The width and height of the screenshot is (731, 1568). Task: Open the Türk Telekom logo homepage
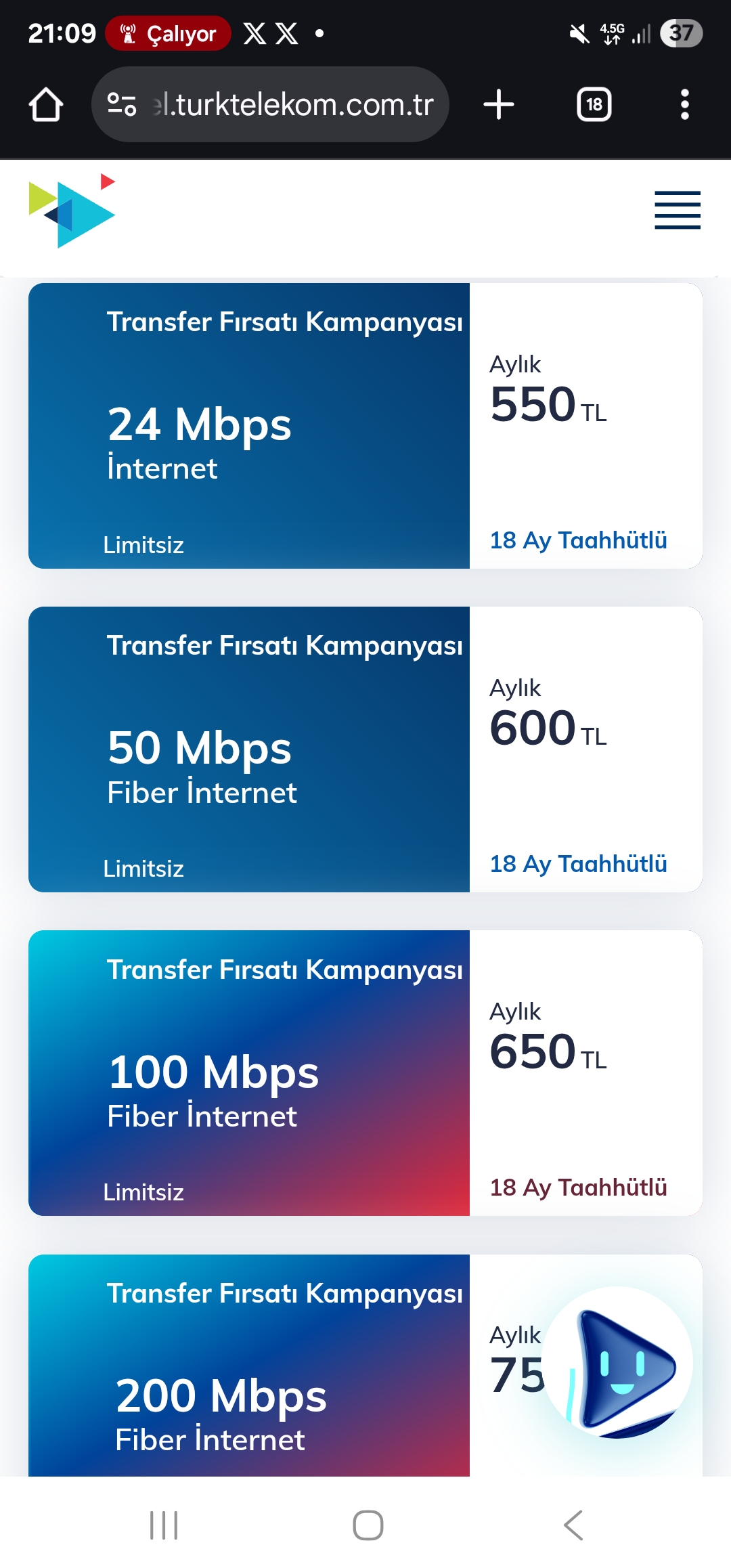coord(72,211)
